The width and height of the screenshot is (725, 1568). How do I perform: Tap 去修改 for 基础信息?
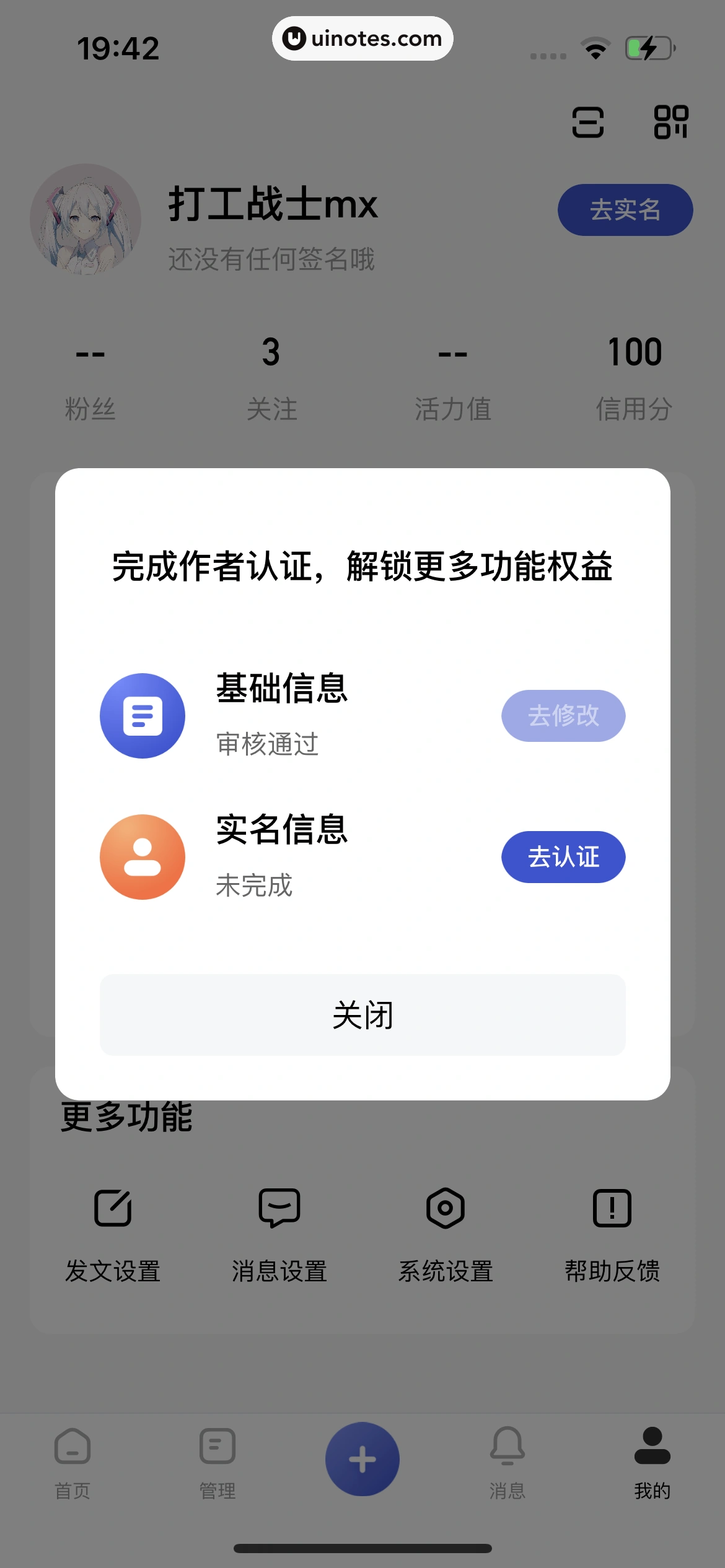(x=563, y=715)
